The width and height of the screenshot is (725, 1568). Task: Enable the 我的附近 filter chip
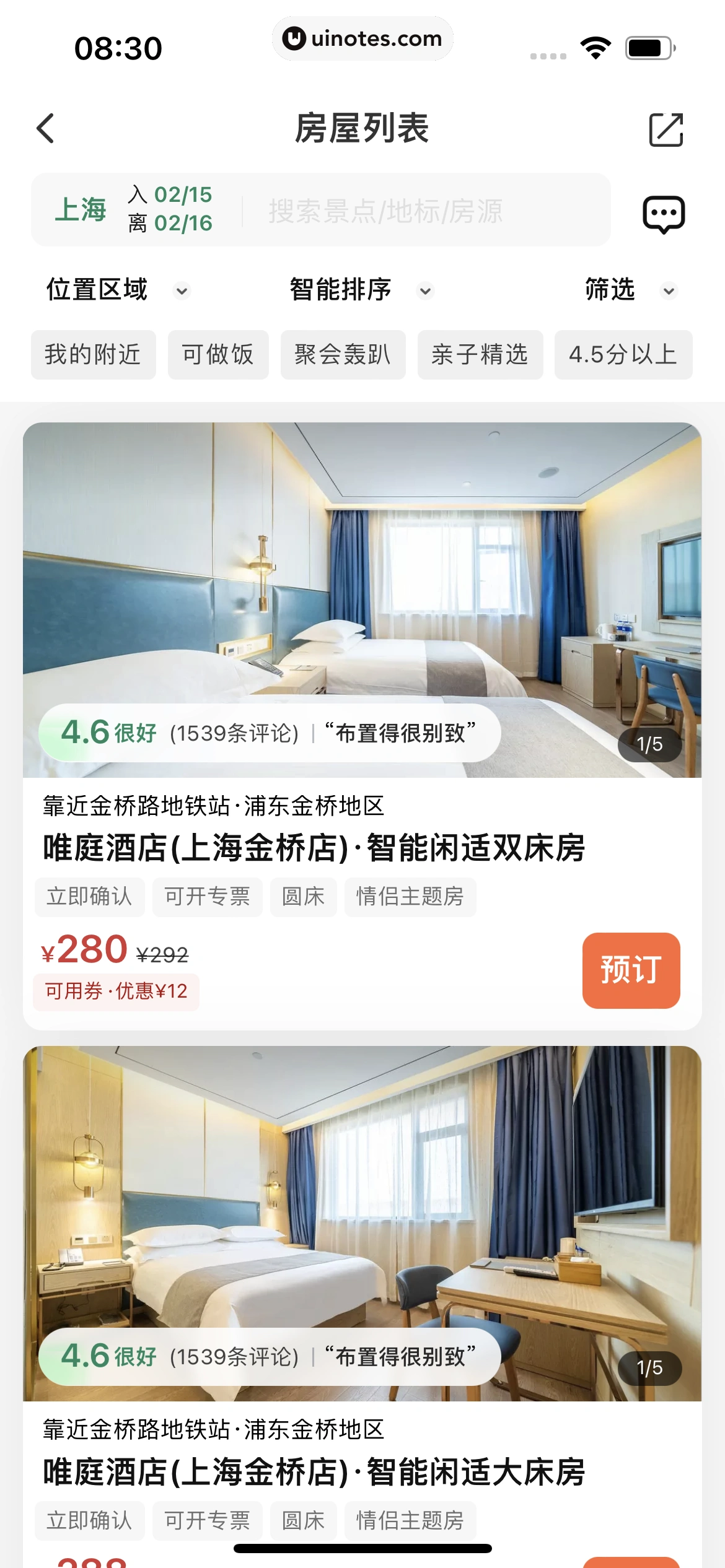click(93, 355)
